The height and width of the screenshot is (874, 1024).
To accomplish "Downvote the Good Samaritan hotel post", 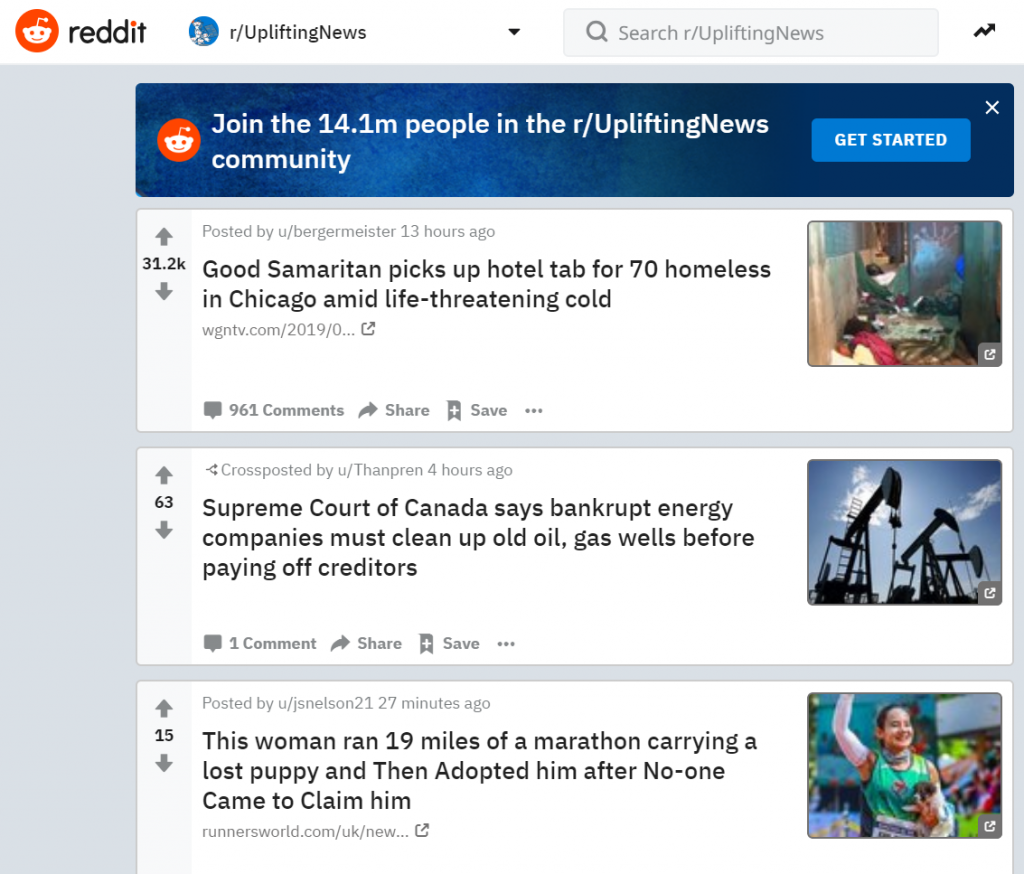I will (x=164, y=291).
